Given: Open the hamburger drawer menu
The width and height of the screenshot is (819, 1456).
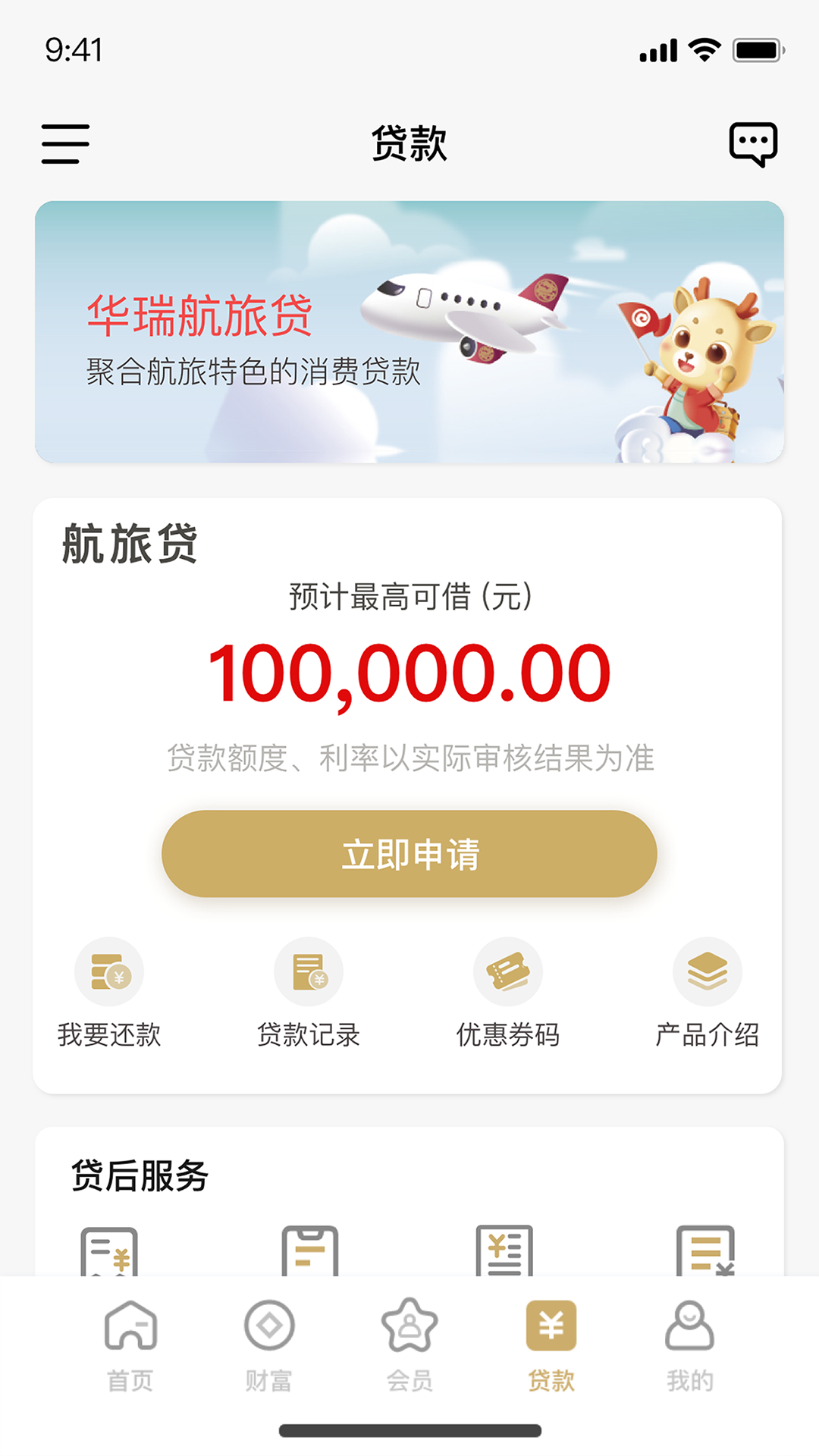Looking at the screenshot, I should click(x=65, y=144).
